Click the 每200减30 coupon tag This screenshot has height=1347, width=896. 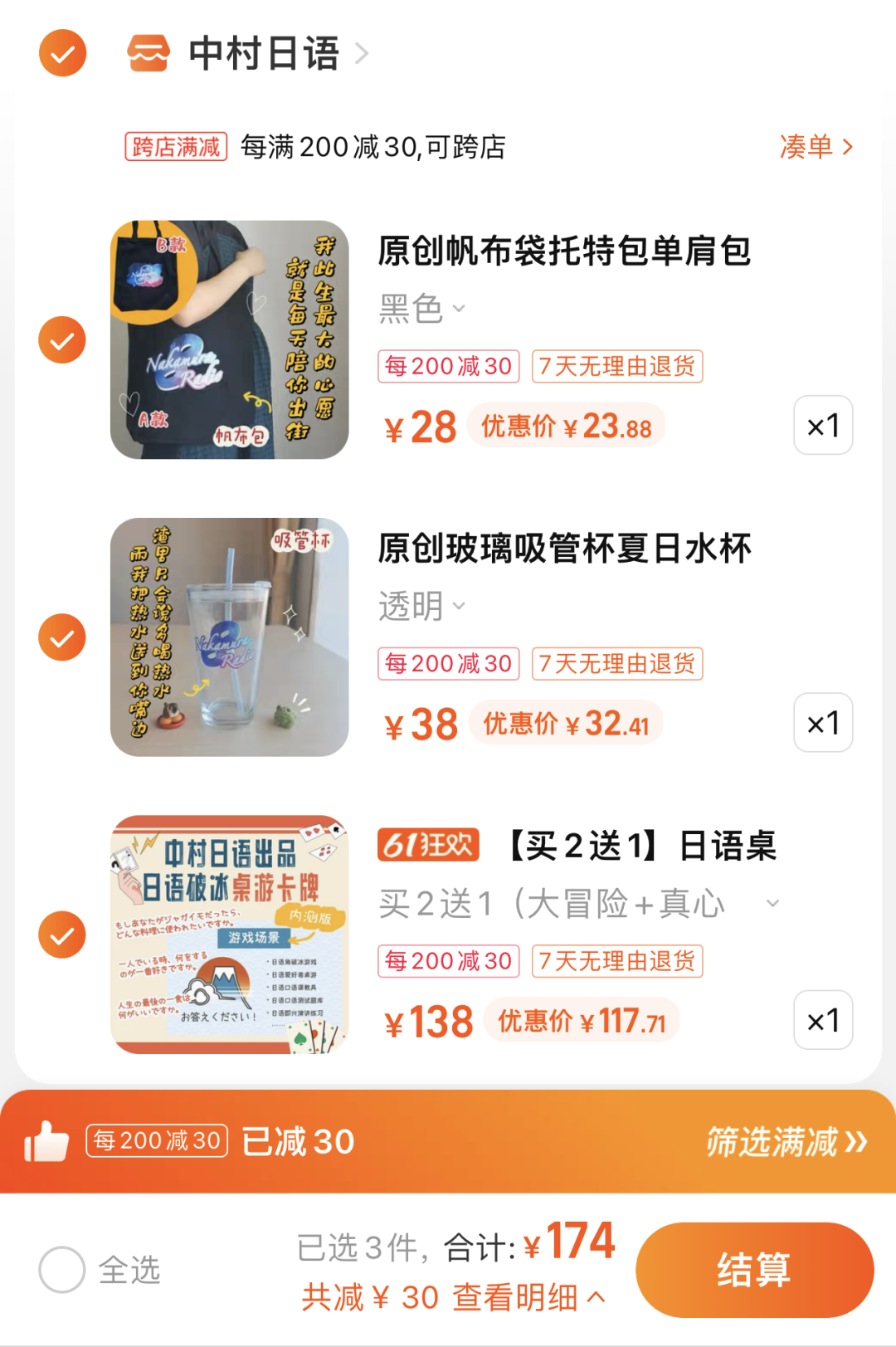(448, 366)
